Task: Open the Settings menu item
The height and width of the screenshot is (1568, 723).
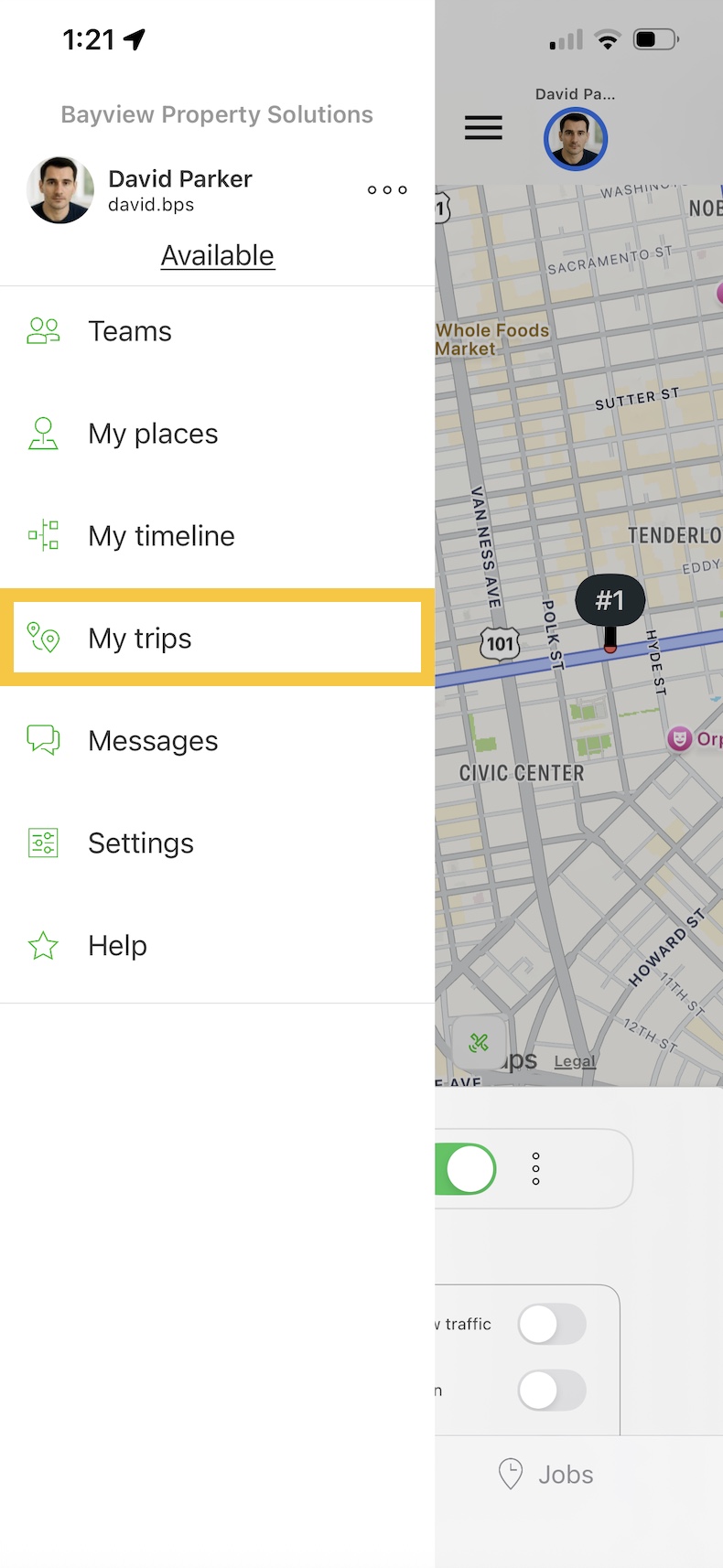Action: coord(140,843)
